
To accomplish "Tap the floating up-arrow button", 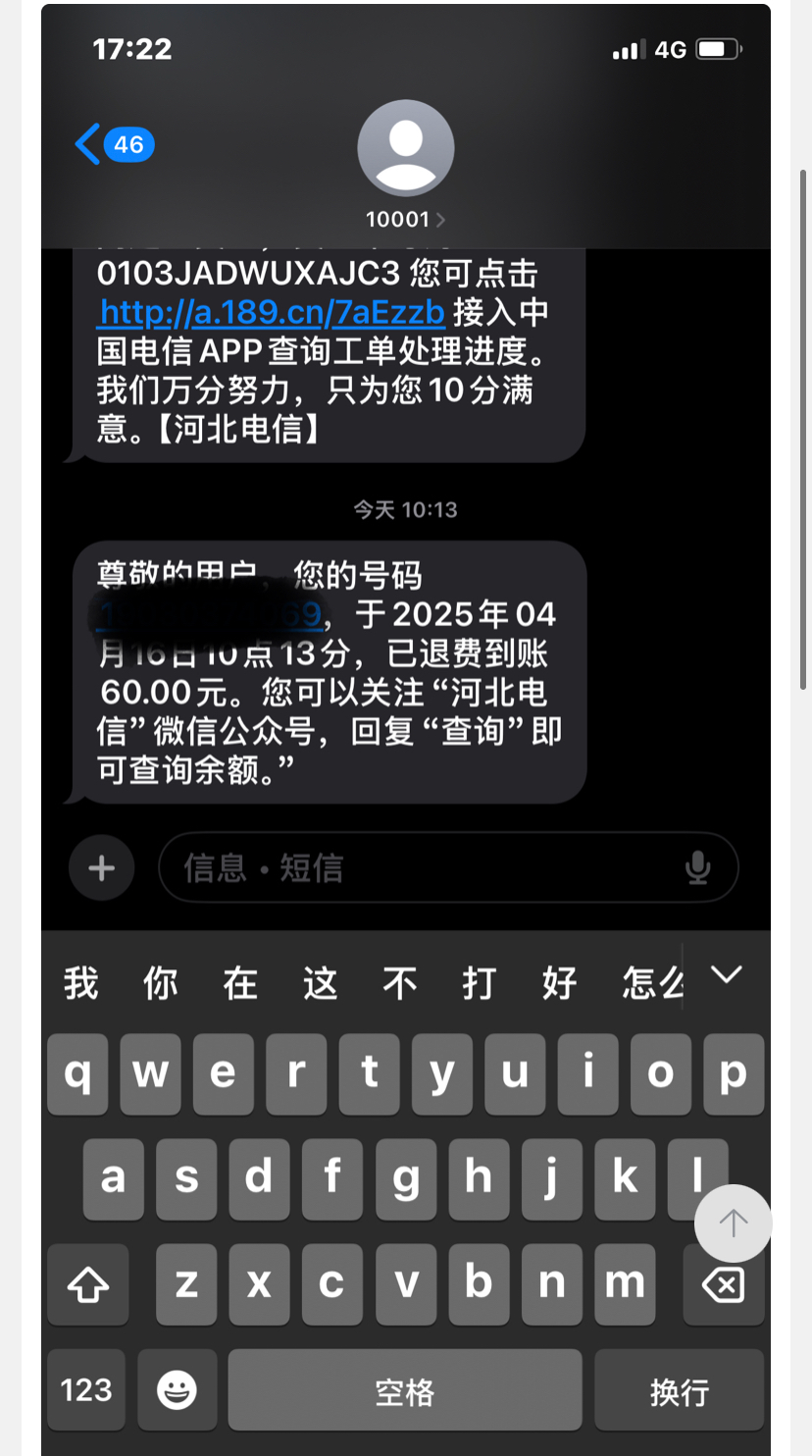I will [x=734, y=1223].
